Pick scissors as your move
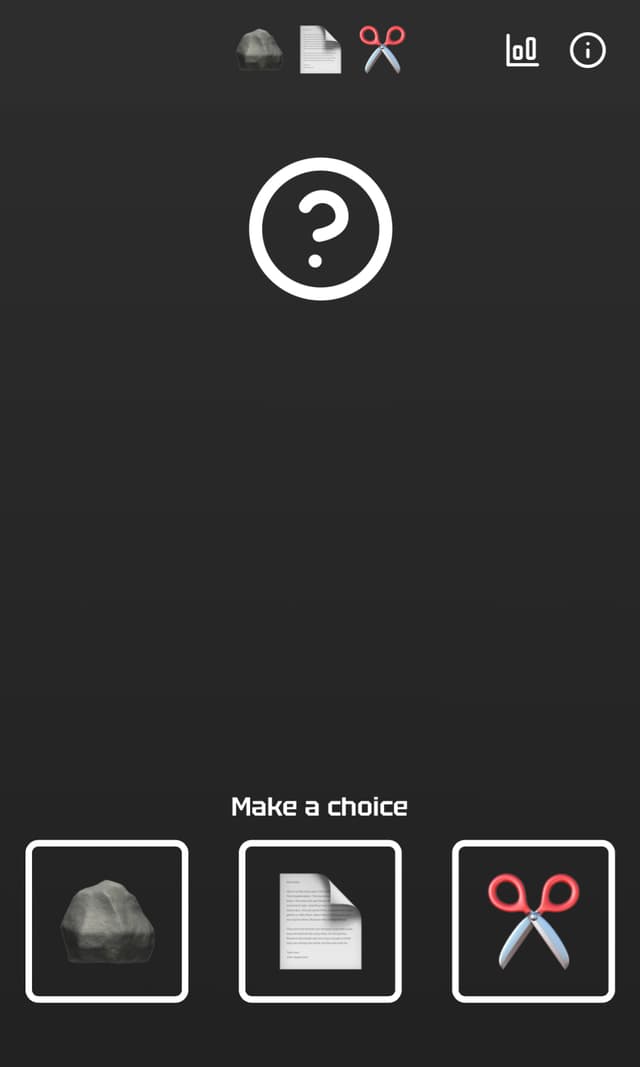The image size is (640, 1067). point(533,921)
